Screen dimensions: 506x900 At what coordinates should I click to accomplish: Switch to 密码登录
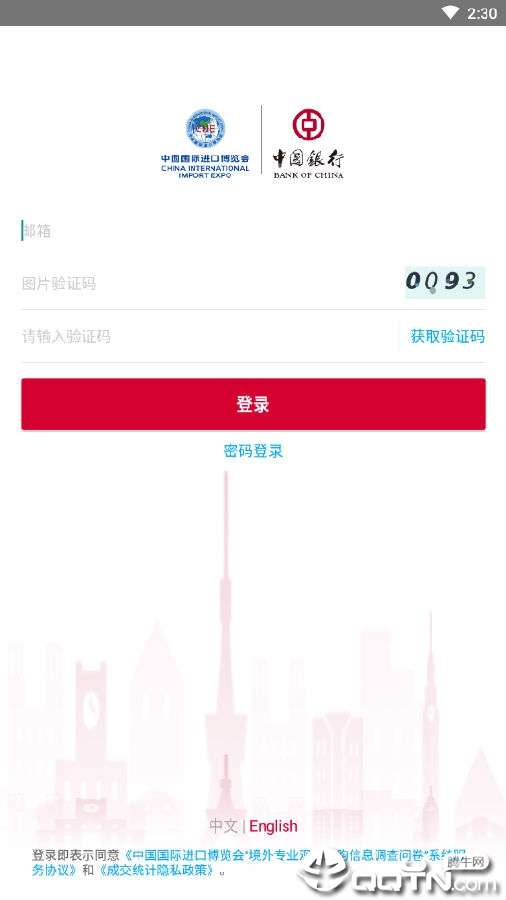[x=253, y=451]
